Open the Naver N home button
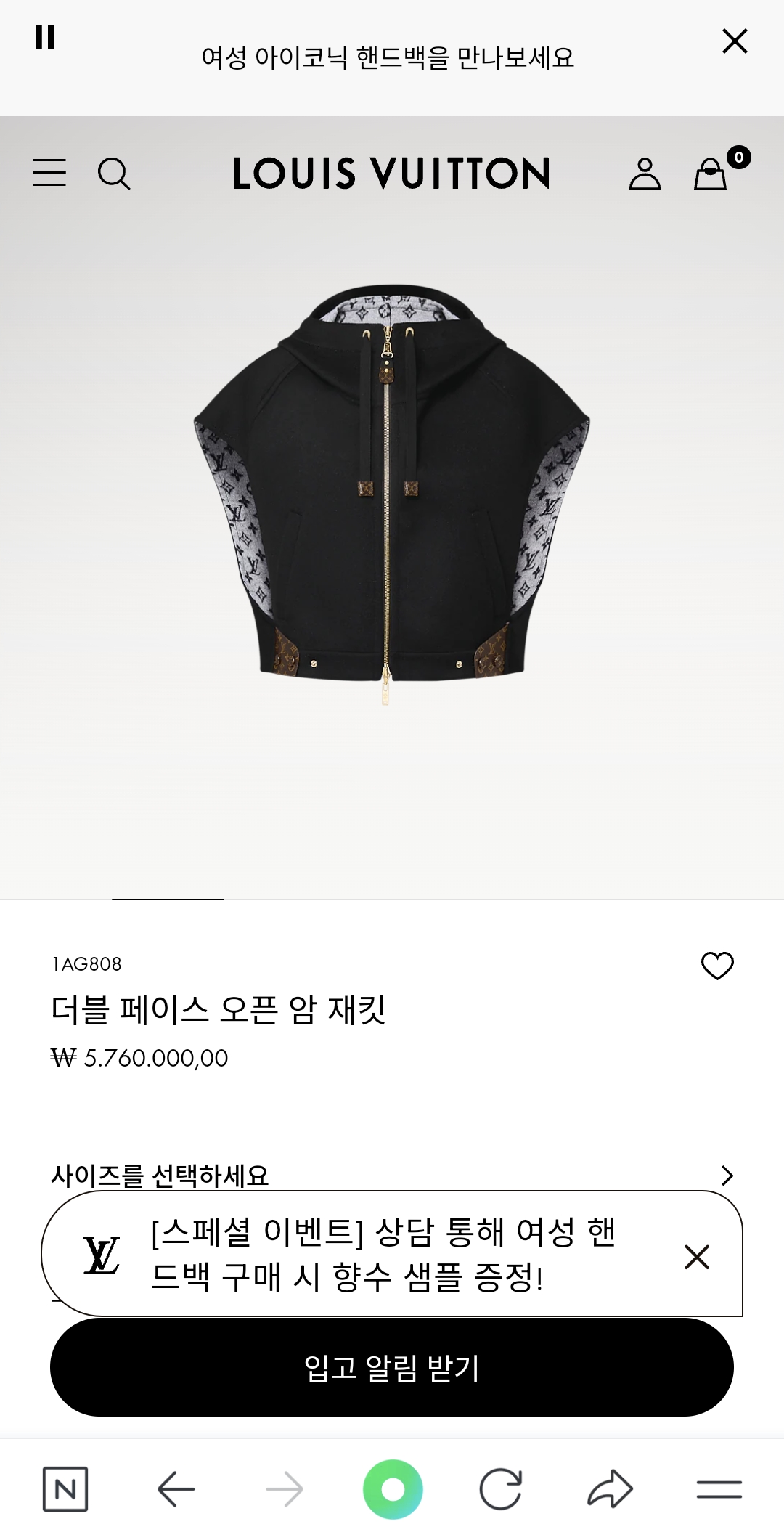 [x=65, y=1489]
